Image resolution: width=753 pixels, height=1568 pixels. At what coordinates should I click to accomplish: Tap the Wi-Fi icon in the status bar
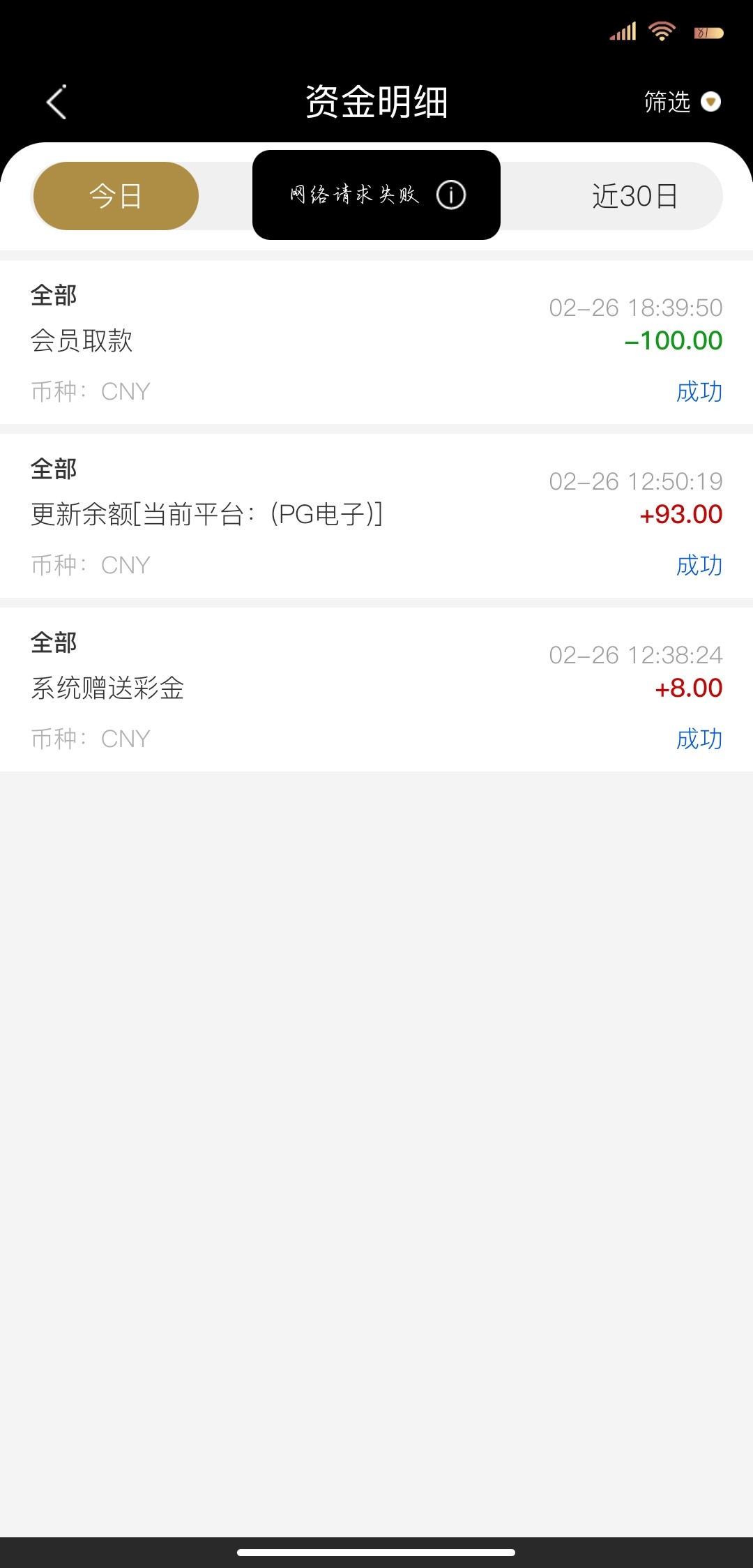pyautogui.click(x=661, y=31)
